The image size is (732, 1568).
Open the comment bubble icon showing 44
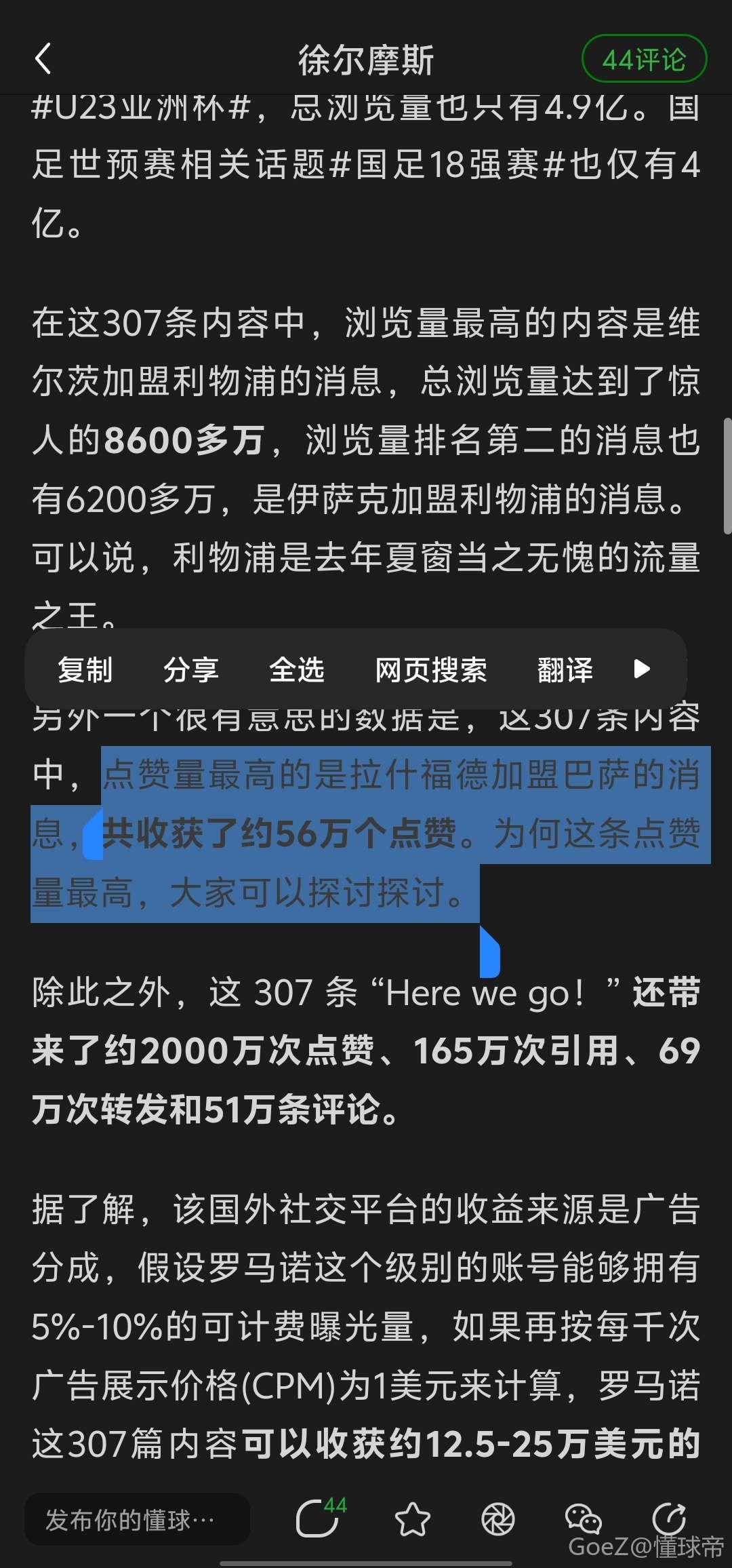pyautogui.click(x=319, y=1518)
